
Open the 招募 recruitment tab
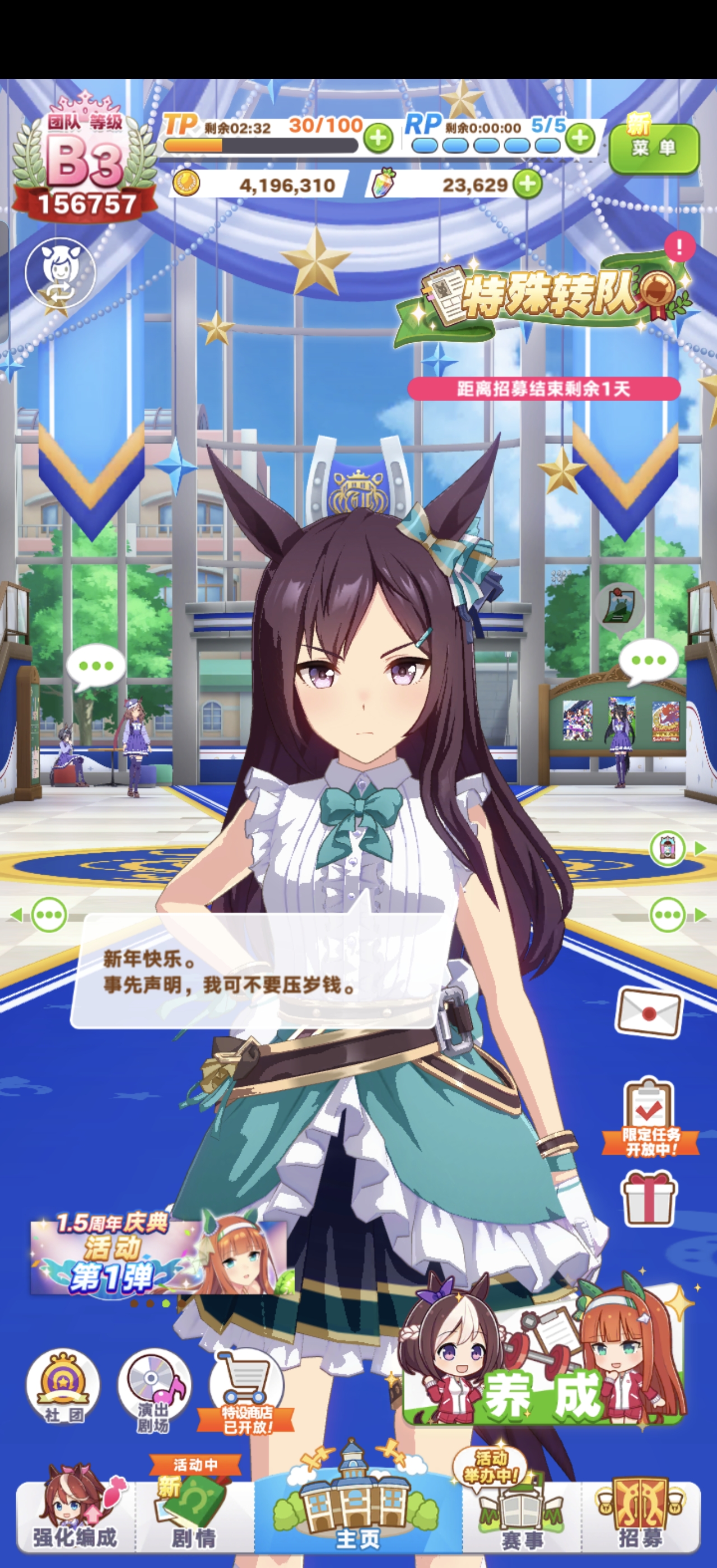coord(640,1514)
